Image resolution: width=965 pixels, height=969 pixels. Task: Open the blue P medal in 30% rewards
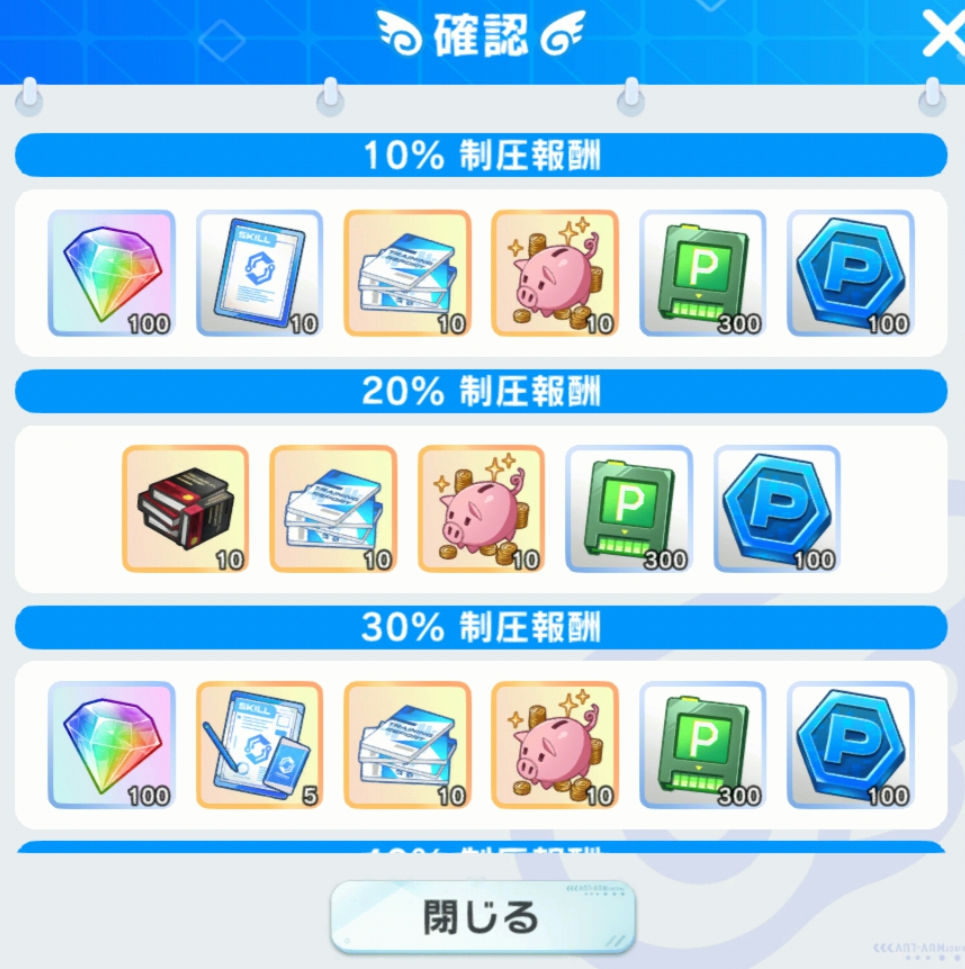pos(851,745)
